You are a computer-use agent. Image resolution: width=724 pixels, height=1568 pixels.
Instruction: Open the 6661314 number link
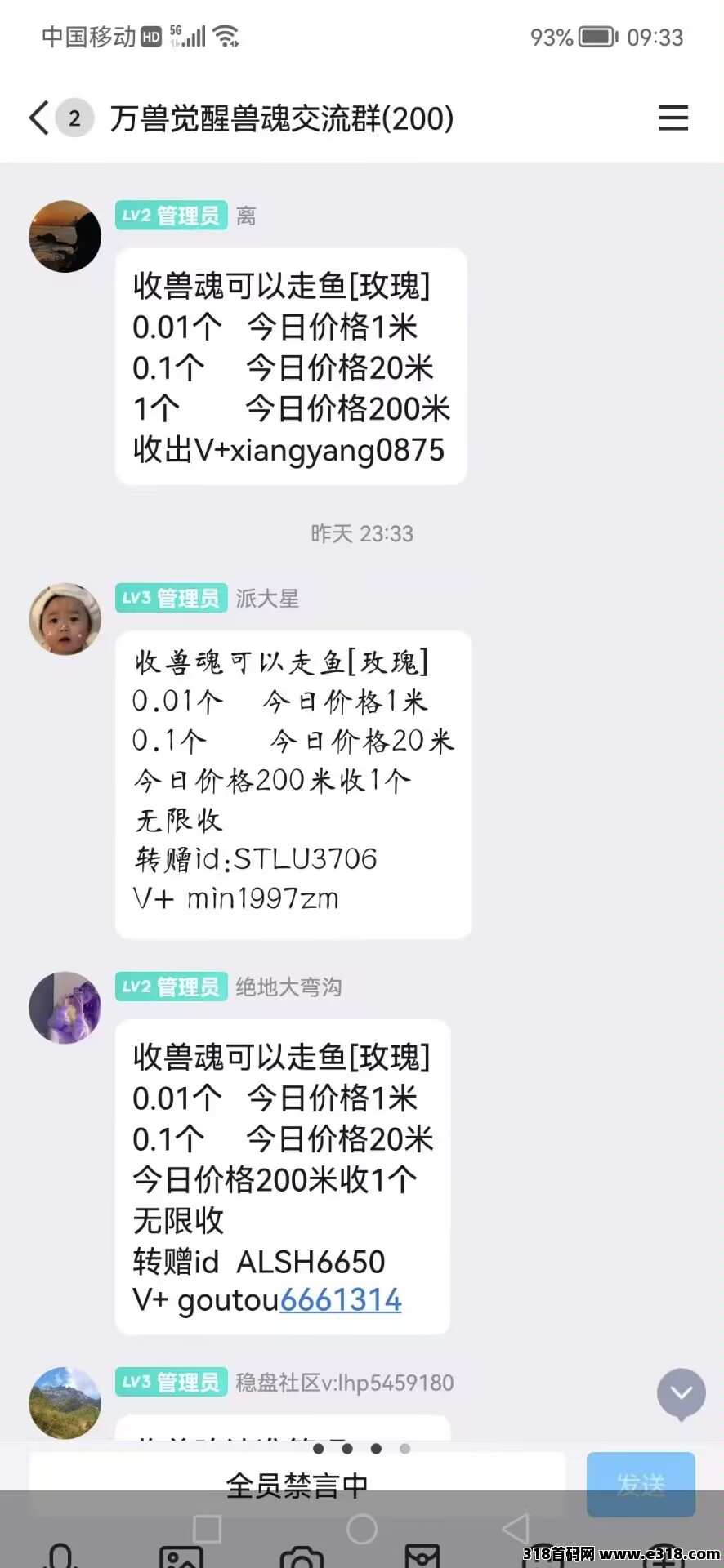(341, 1299)
